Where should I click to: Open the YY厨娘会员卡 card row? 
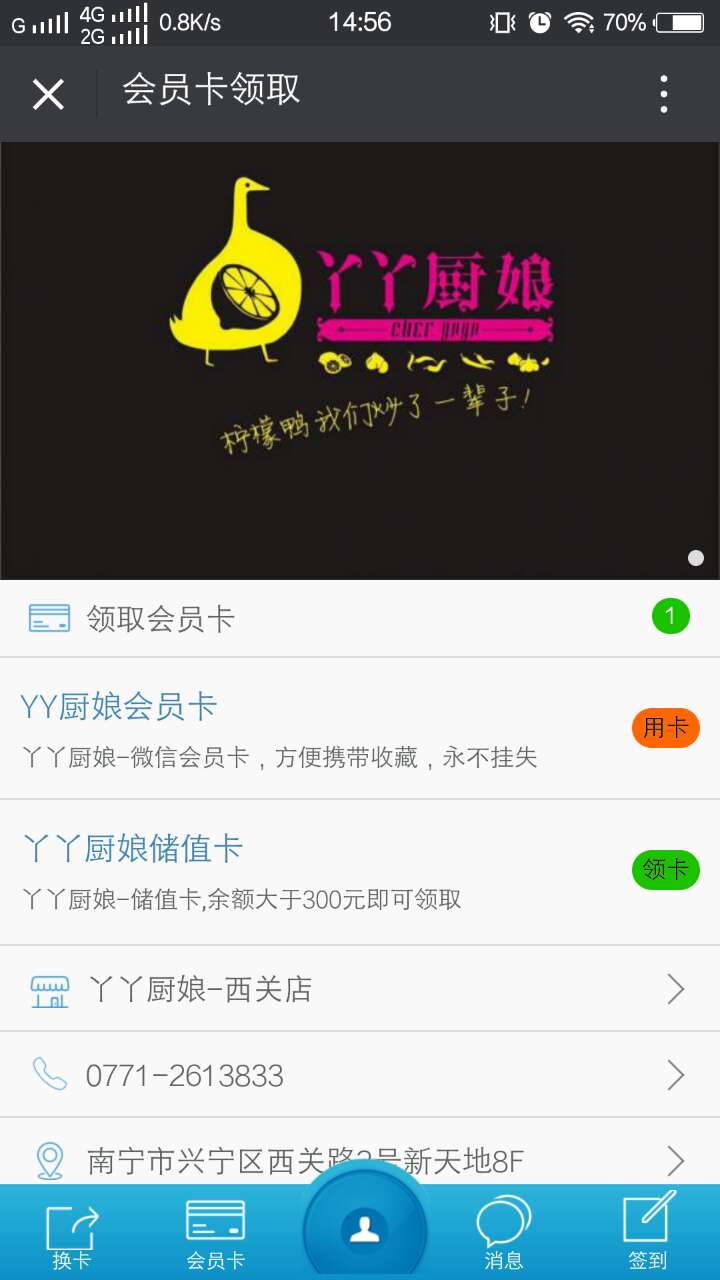tap(300, 728)
